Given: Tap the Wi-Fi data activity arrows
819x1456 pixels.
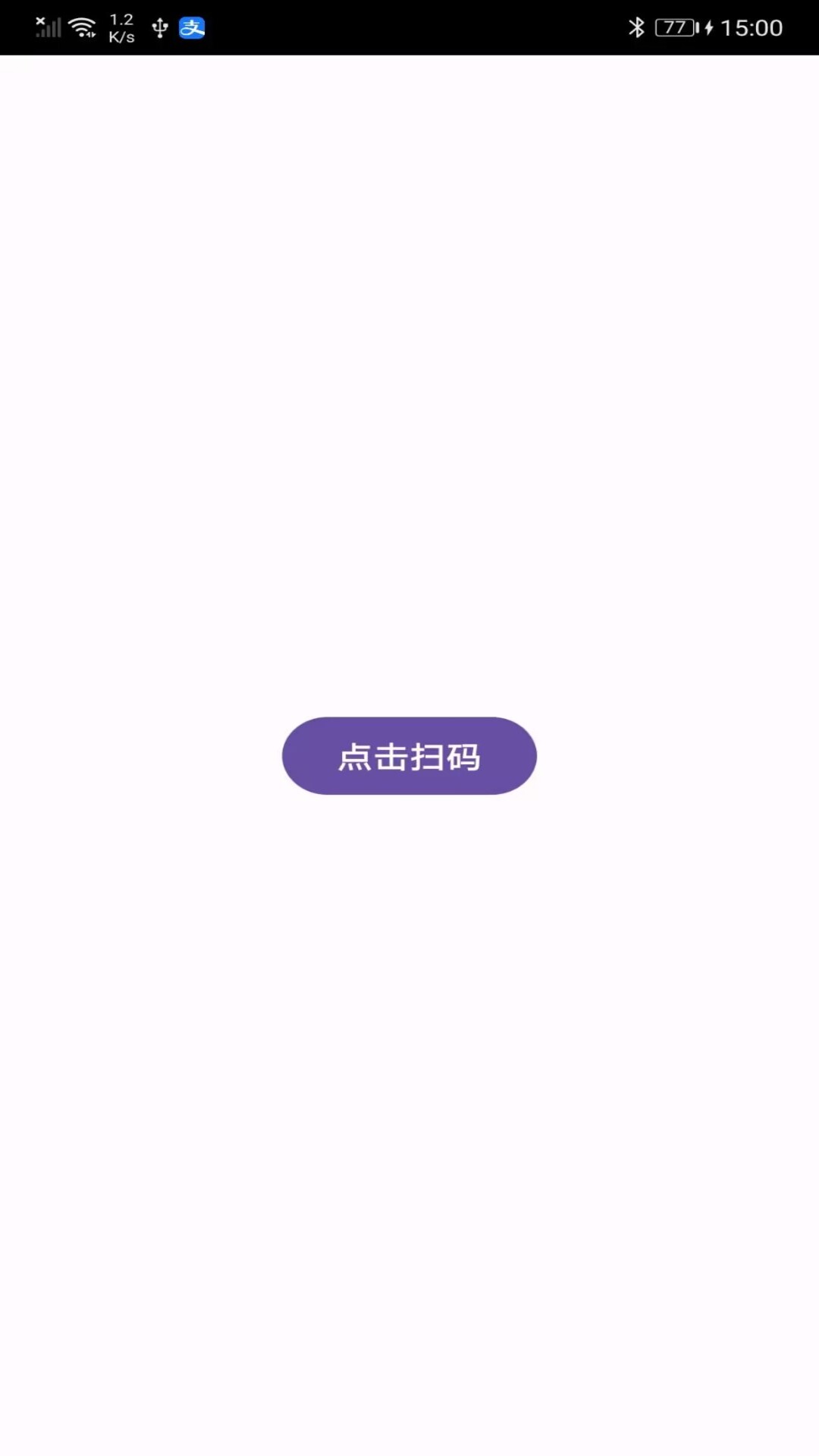Looking at the screenshot, I should [x=91, y=35].
